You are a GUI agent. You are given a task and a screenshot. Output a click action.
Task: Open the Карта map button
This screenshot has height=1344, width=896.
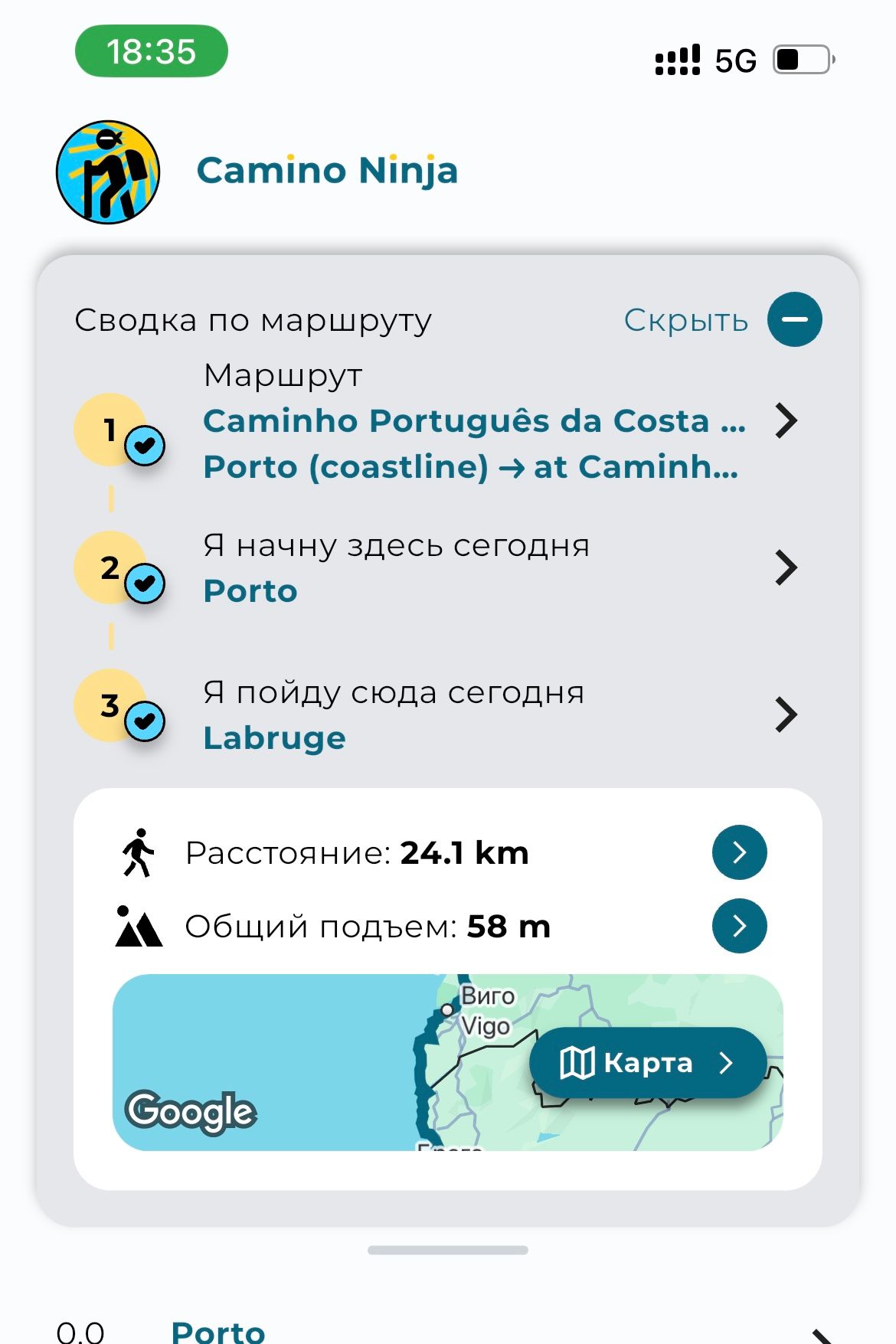(647, 1063)
